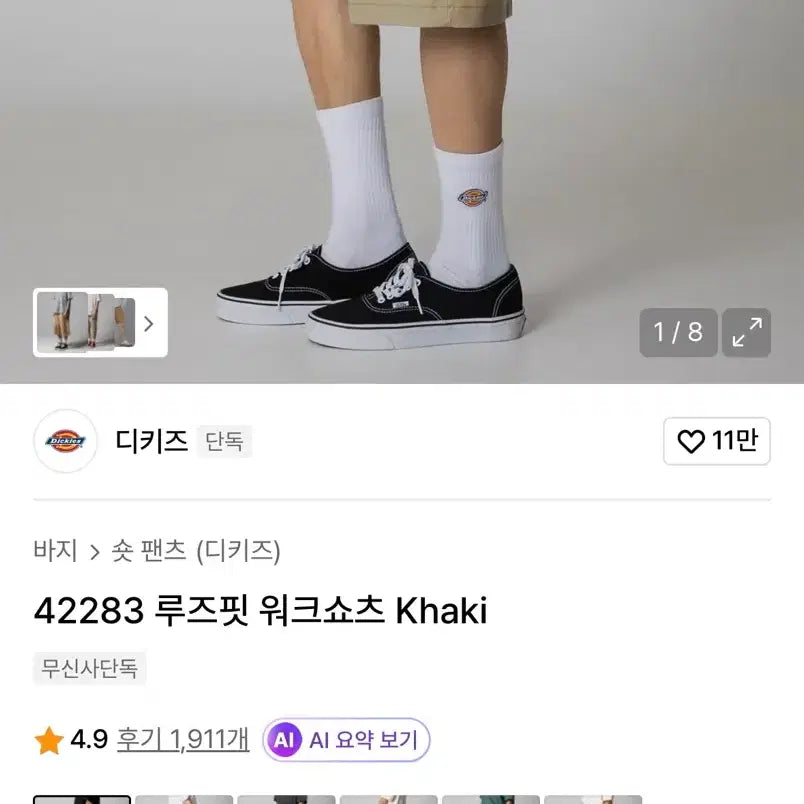Show the AI 요약 보기 summary
This screenshot has width=804, height=804.
tap(346, 740)
